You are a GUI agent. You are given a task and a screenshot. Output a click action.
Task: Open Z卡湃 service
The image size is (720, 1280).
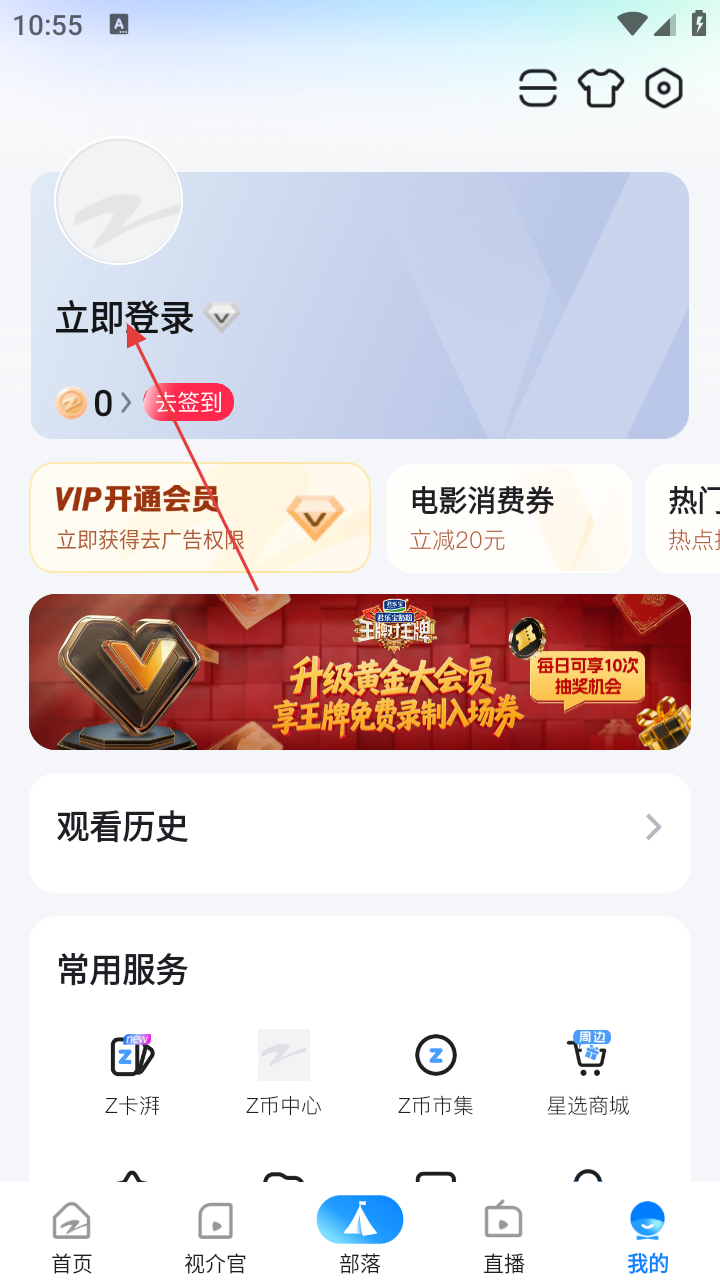(132, 1072)
